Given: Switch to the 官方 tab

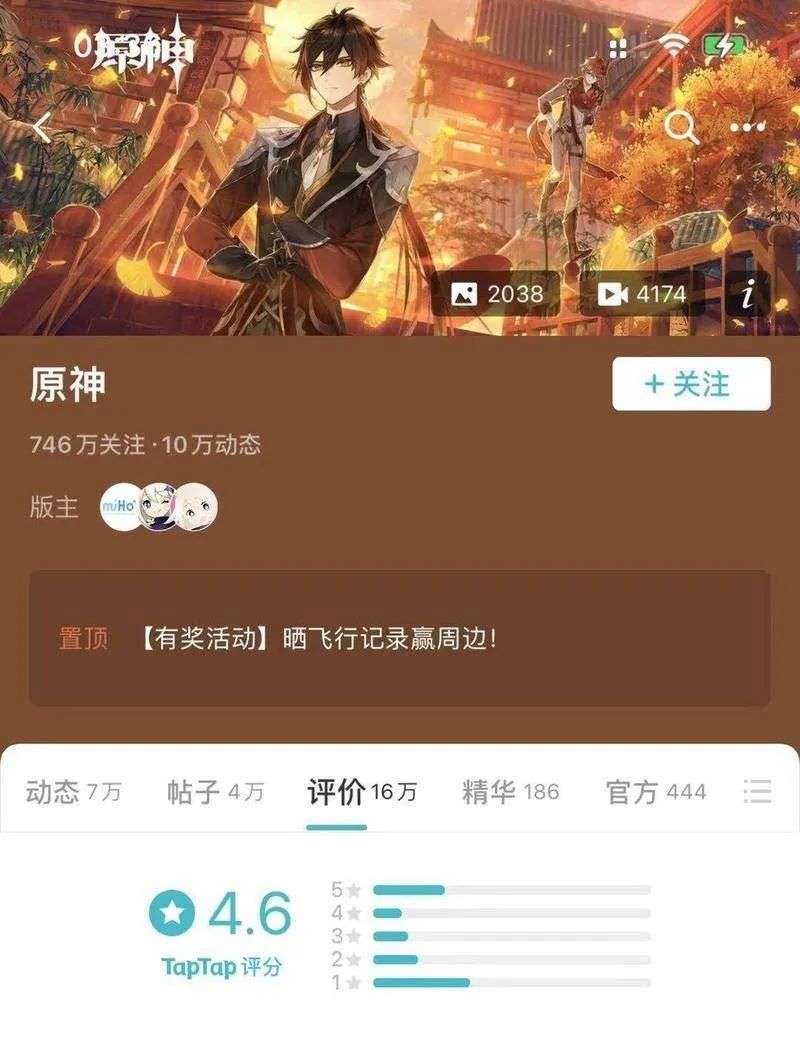Looking at the screenshot, I should [655, 793].
